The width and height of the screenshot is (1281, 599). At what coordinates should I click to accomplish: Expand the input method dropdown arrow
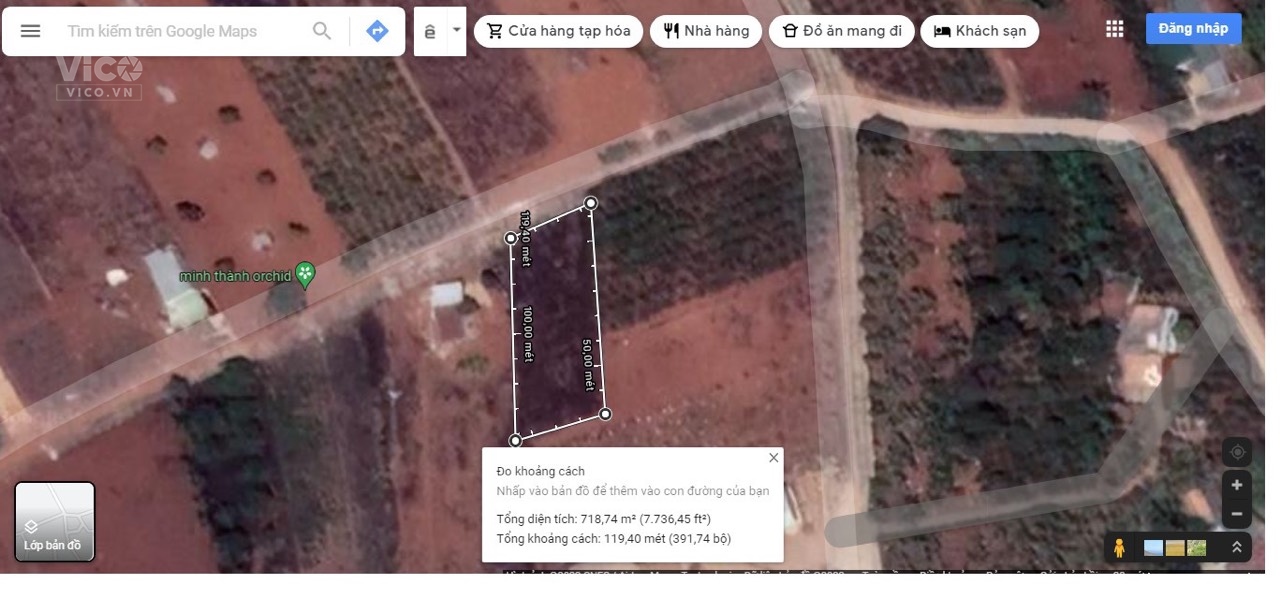457,30
